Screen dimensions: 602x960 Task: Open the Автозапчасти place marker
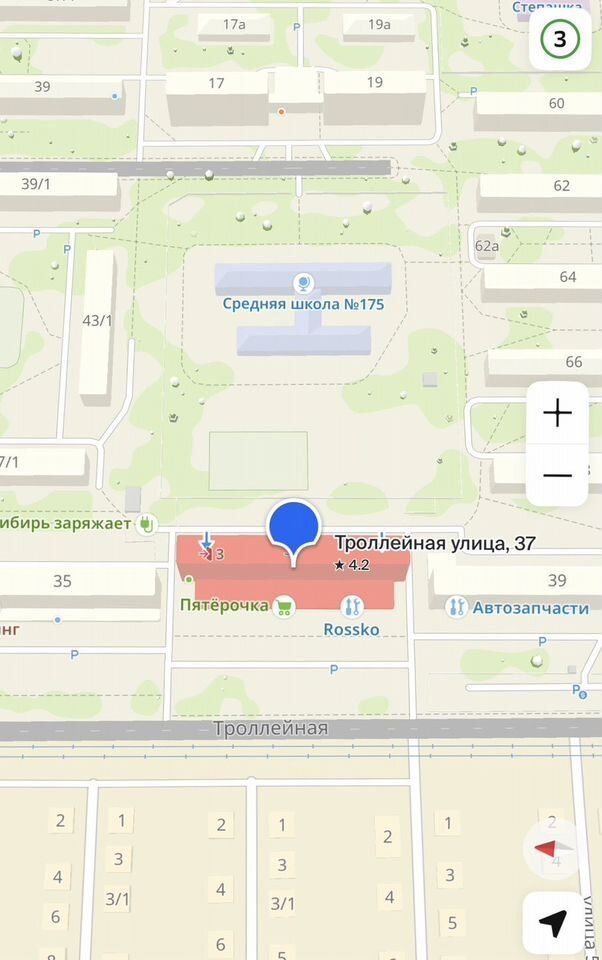[x=456, y=607]
